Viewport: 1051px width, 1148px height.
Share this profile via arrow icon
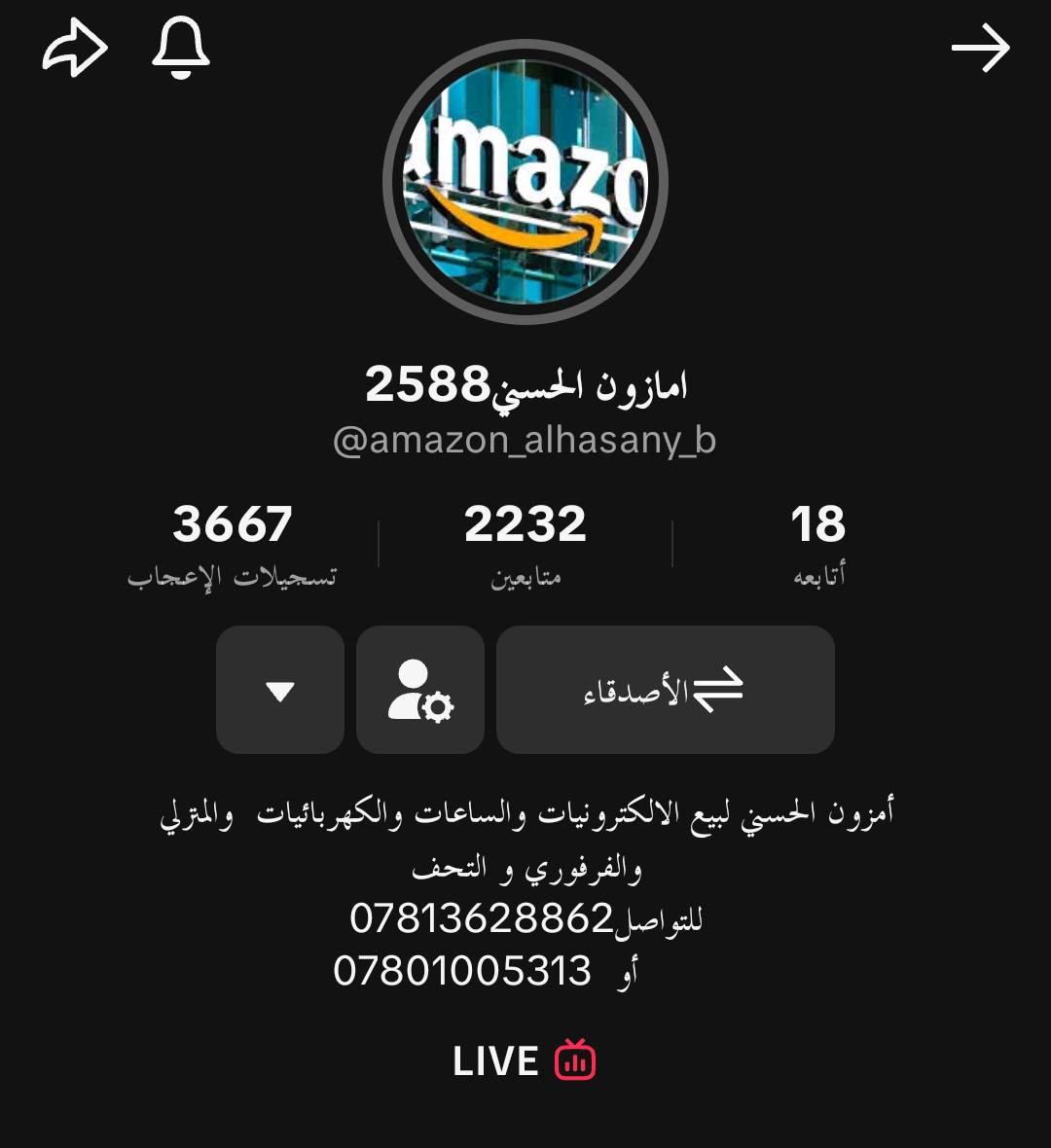(74, 49)
